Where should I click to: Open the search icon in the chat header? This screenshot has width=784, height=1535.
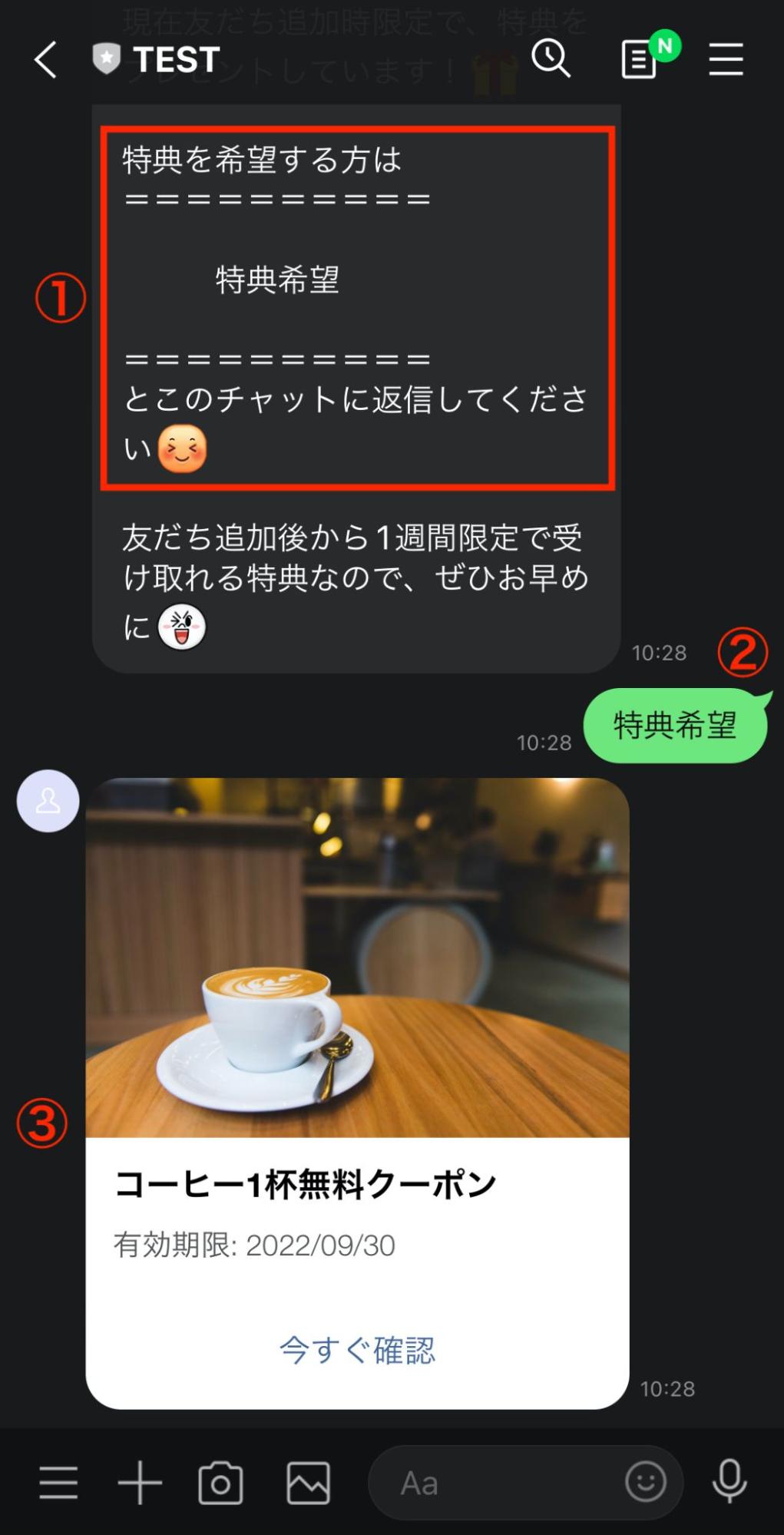(x=551, y=59)
